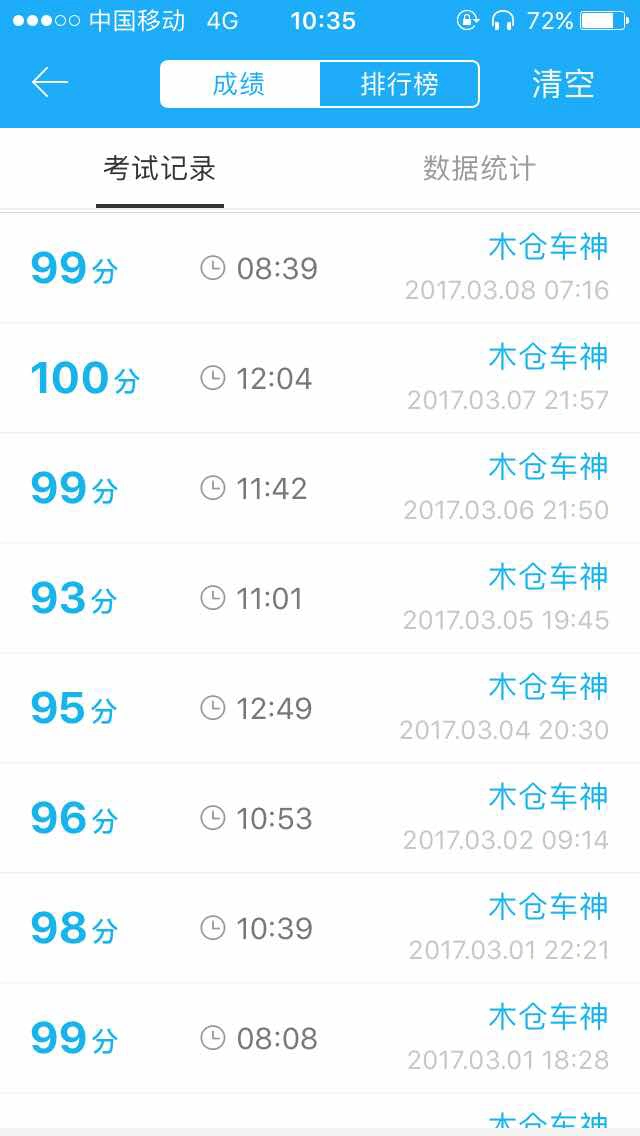640x1136 pixels.
Task: Open the 98分 exam record
Action: pos(320,928)
